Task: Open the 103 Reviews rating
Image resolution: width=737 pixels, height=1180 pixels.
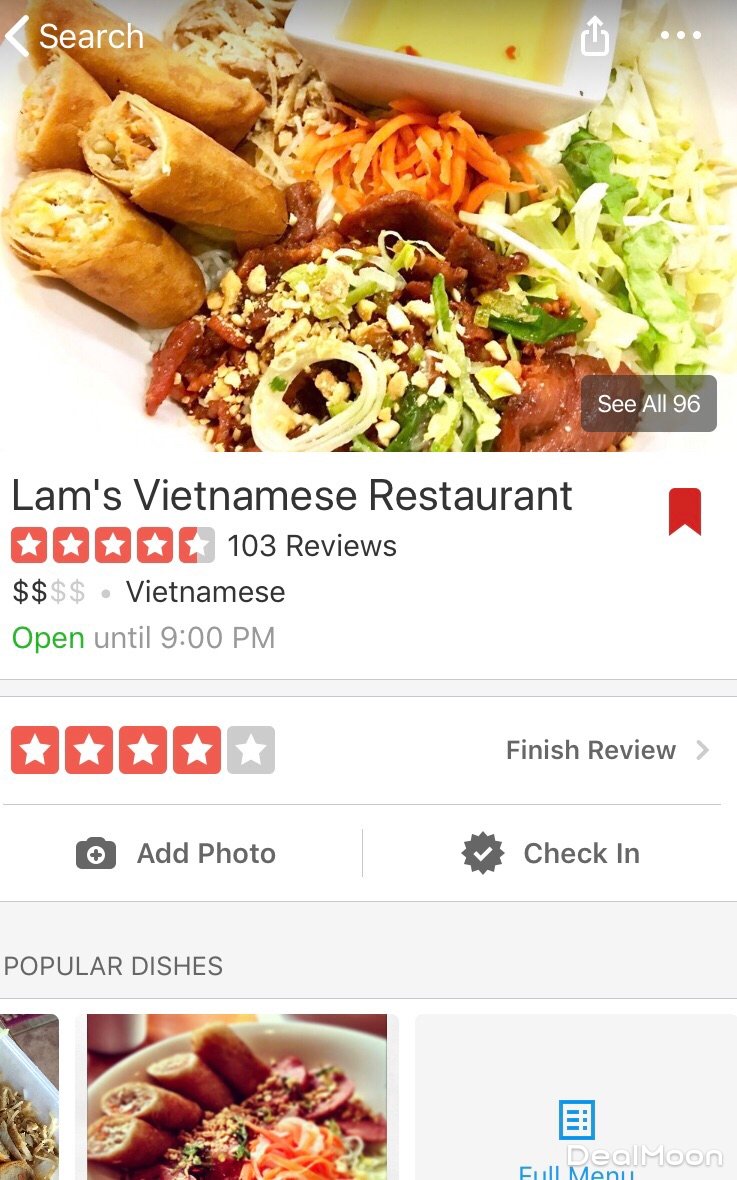Action: click(x=205, y=546)
